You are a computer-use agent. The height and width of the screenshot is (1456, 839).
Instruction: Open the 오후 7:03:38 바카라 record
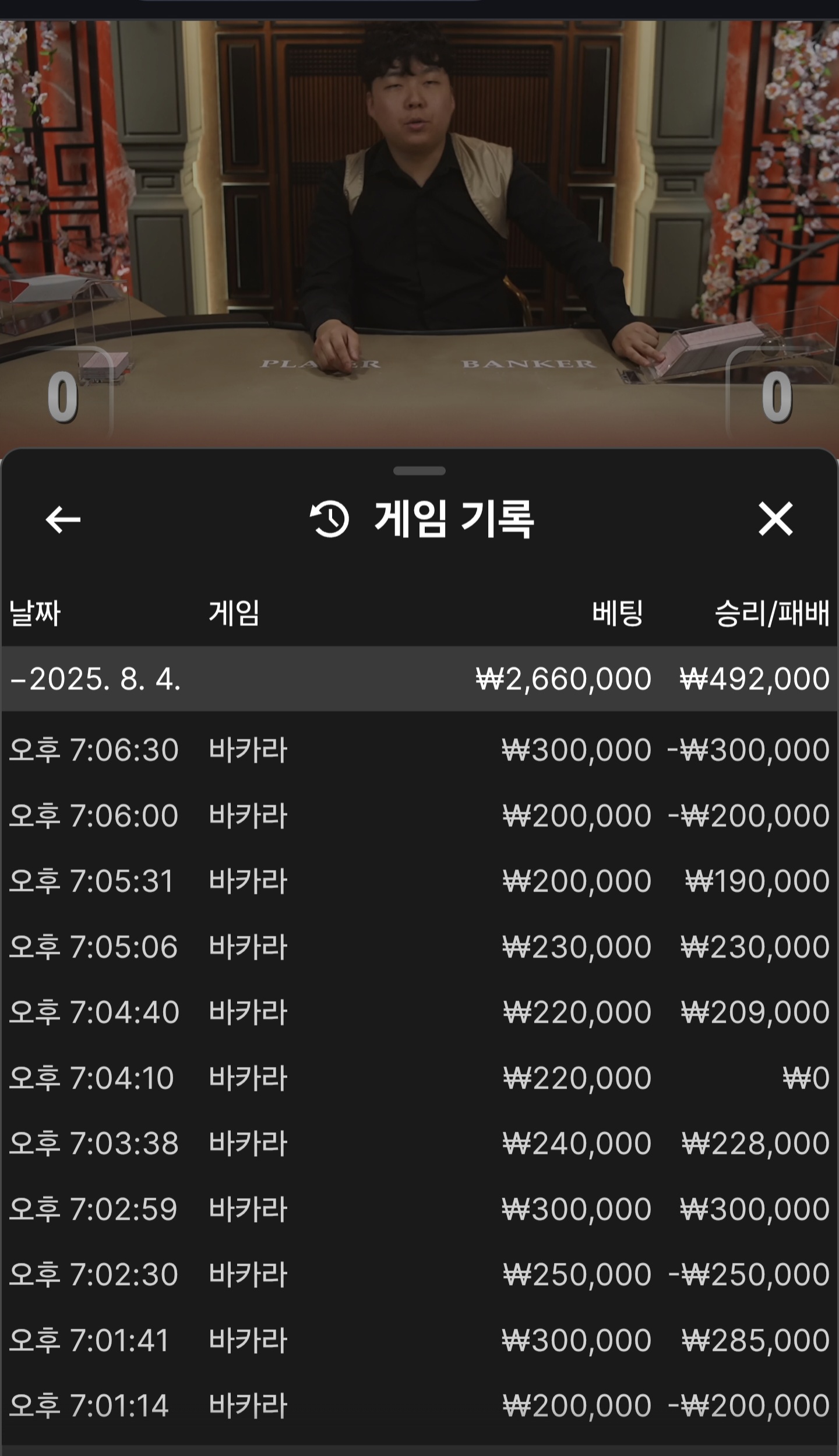pyautogui.click(x=419, y=1143)
